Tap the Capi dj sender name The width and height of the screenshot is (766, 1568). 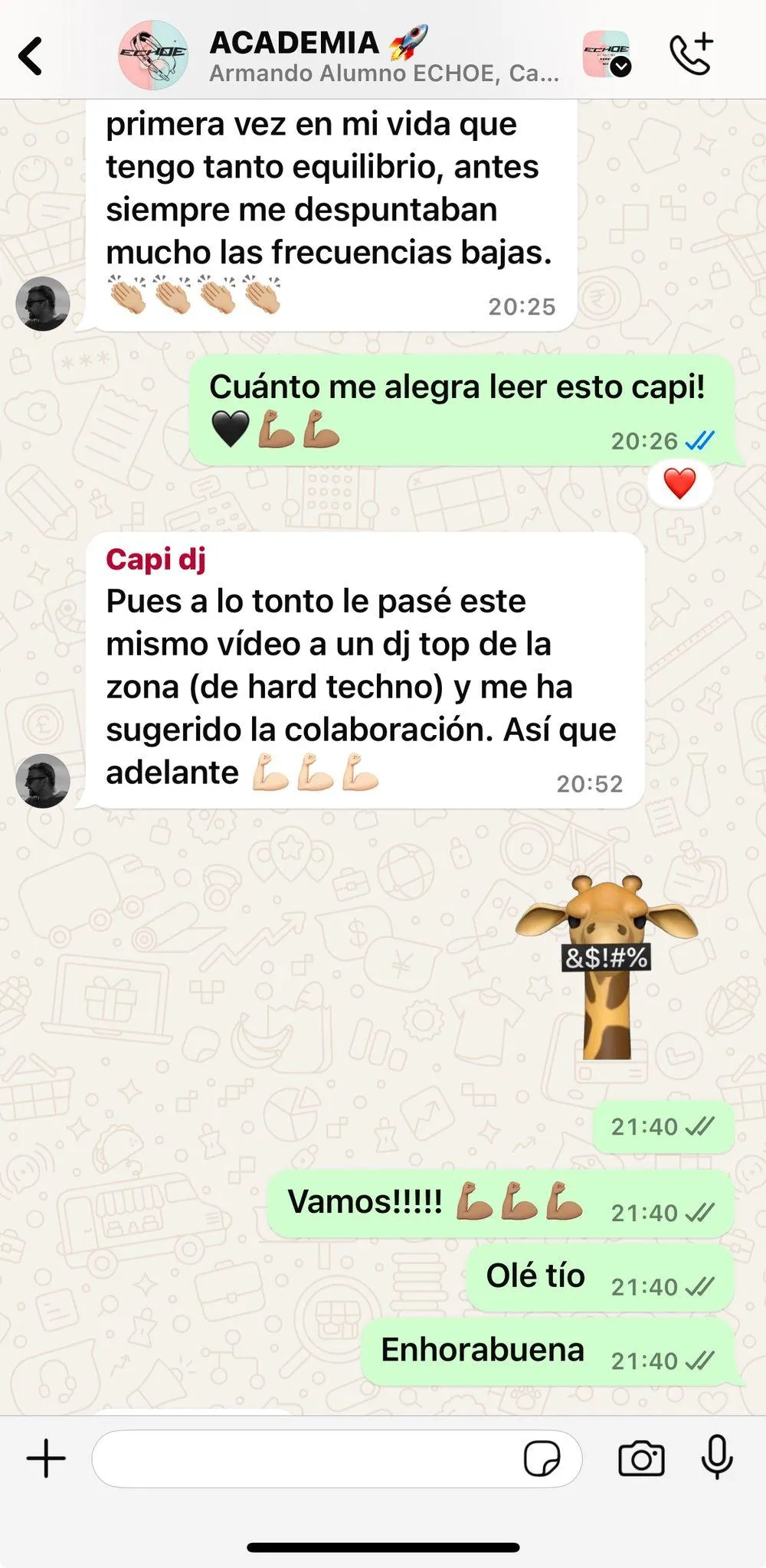156,560
